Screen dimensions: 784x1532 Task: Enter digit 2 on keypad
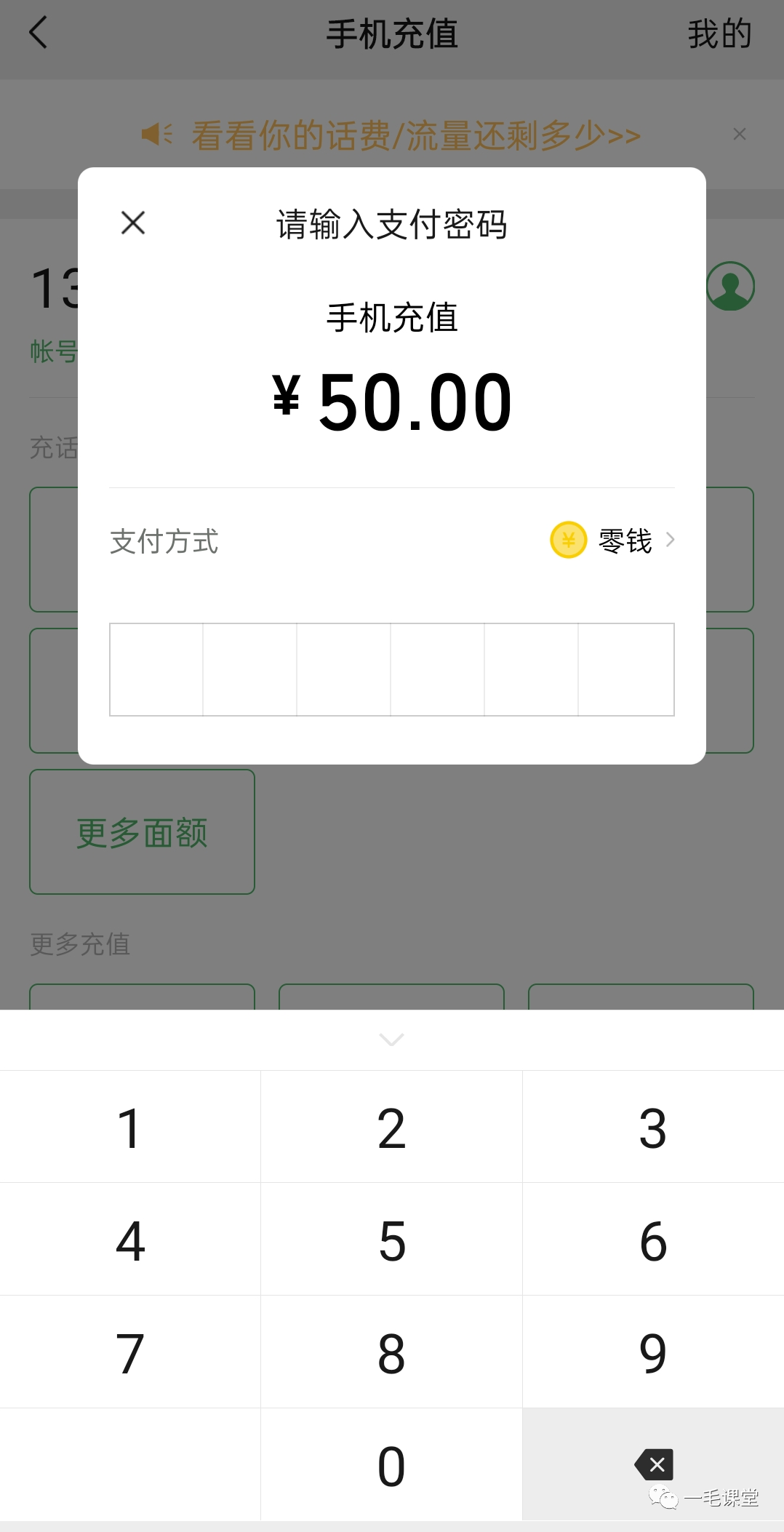point(391,1128)
